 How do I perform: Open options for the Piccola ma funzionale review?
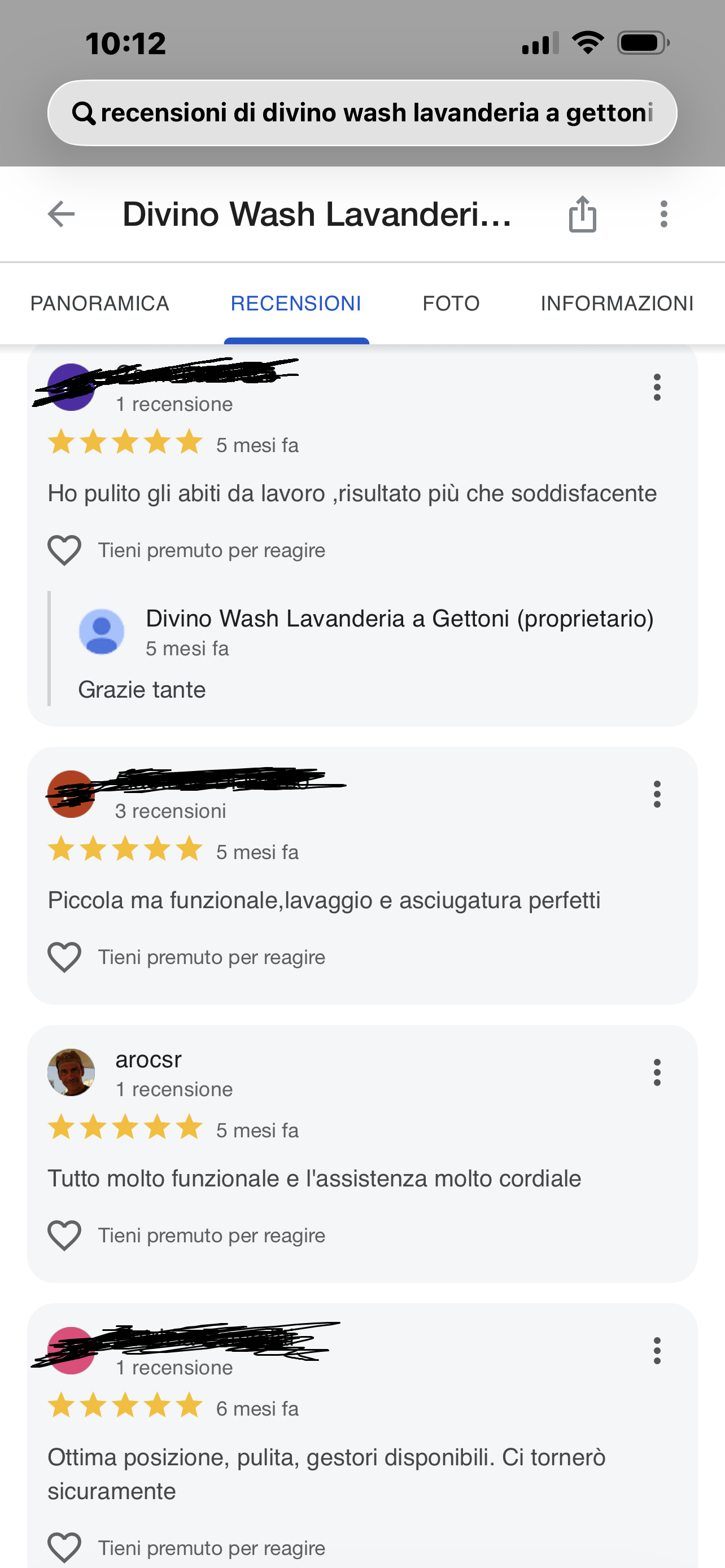(657, 794)
